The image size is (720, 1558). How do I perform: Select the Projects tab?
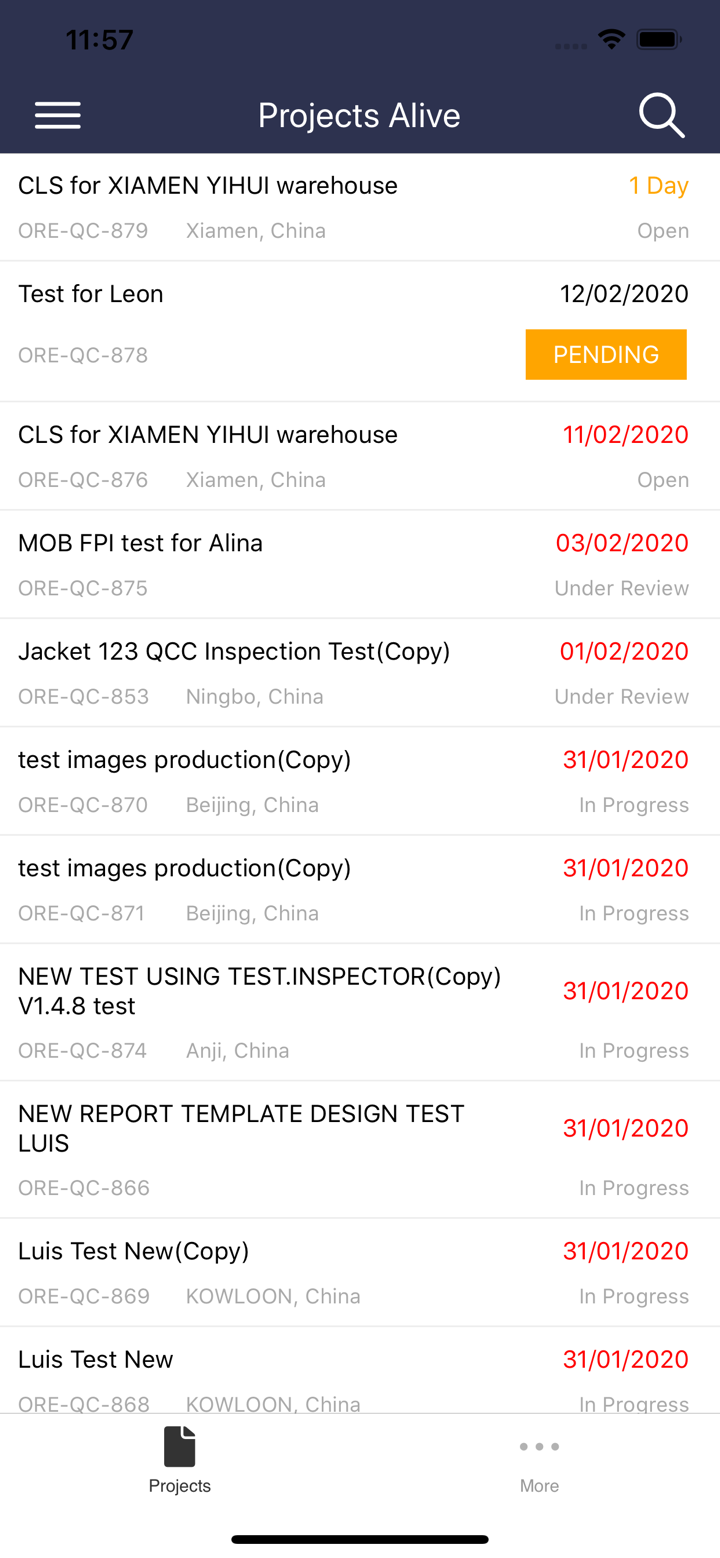179,1462
